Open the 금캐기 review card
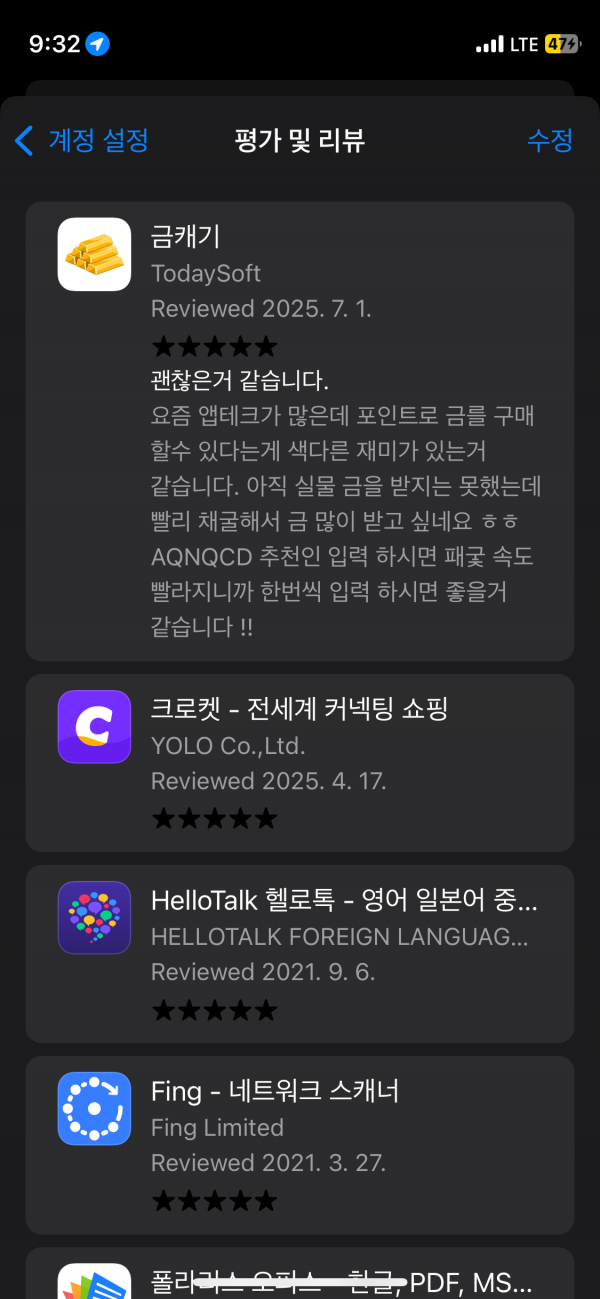 [x=300, y=431]
